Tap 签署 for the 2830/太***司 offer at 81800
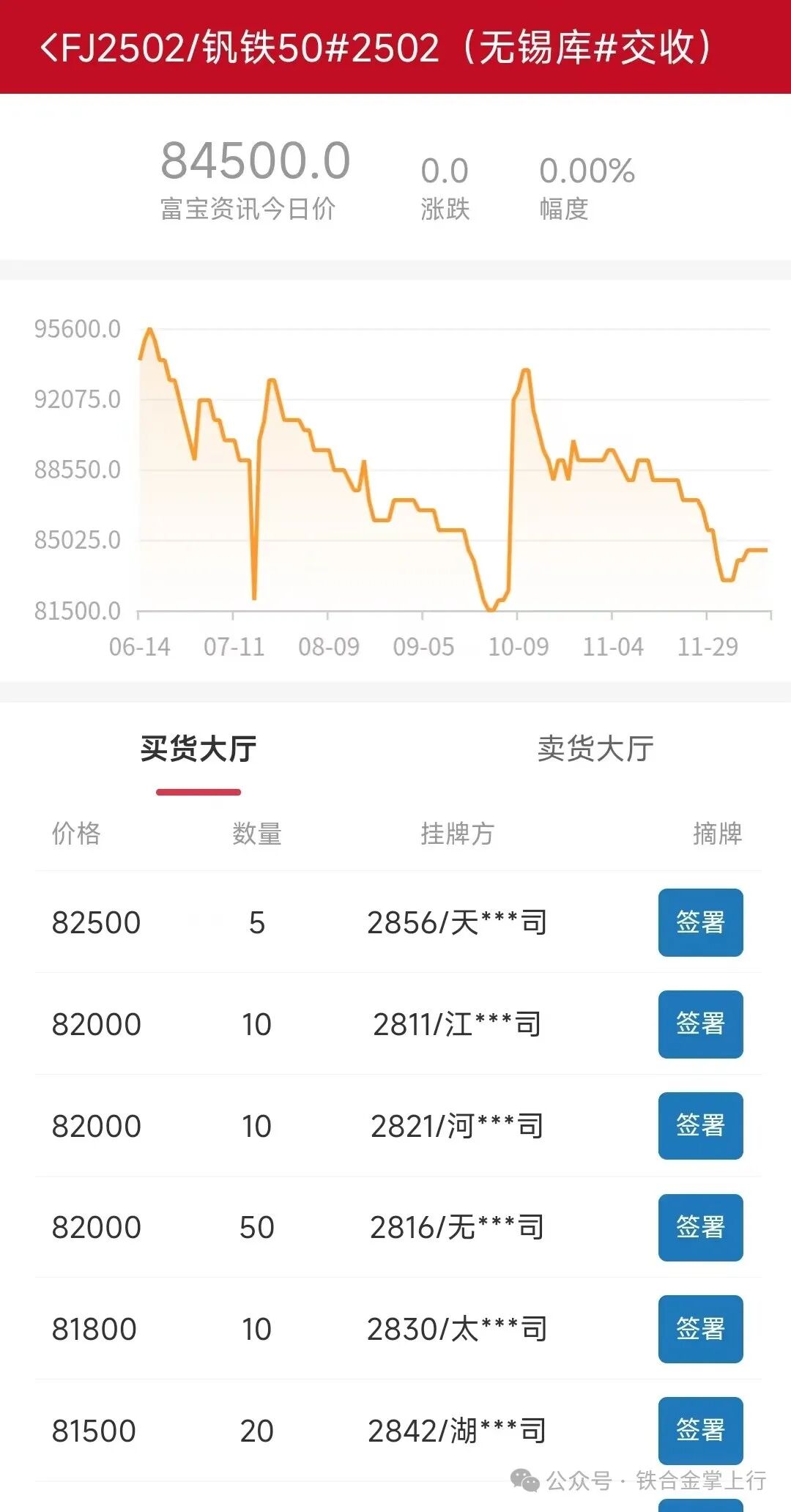 point(700,1329)
